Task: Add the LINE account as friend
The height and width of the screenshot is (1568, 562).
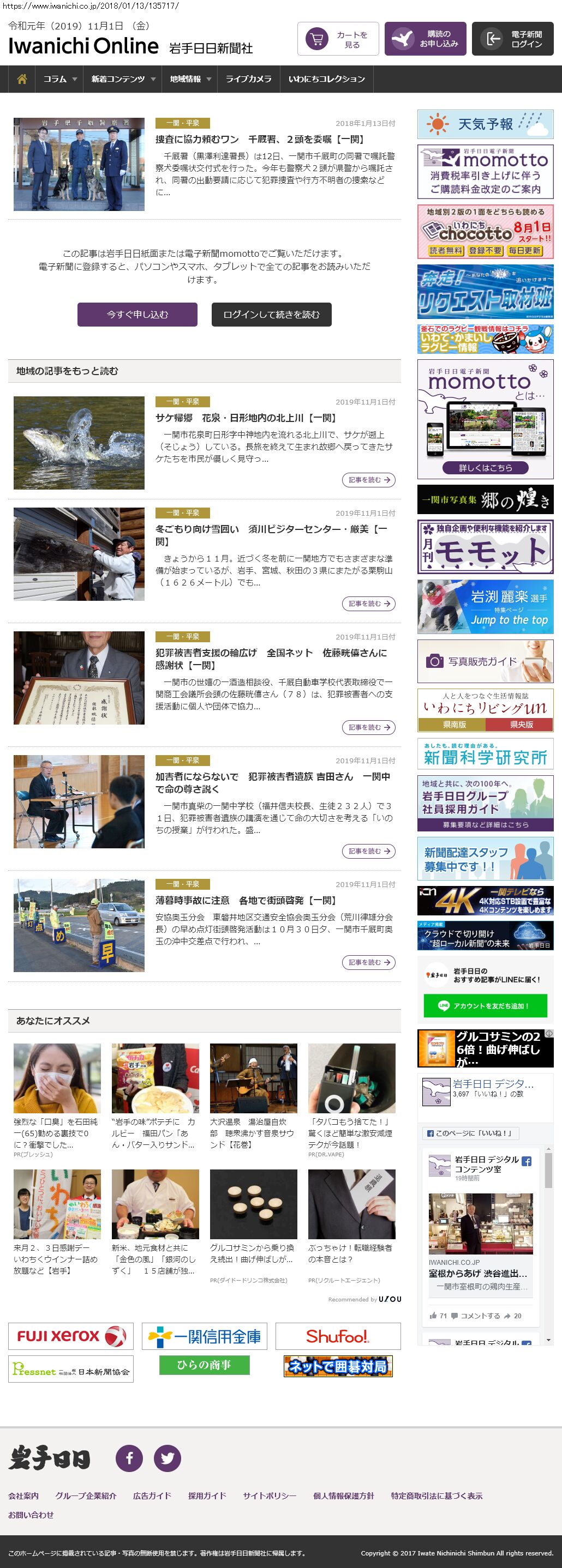Action: coord(485,1006)
